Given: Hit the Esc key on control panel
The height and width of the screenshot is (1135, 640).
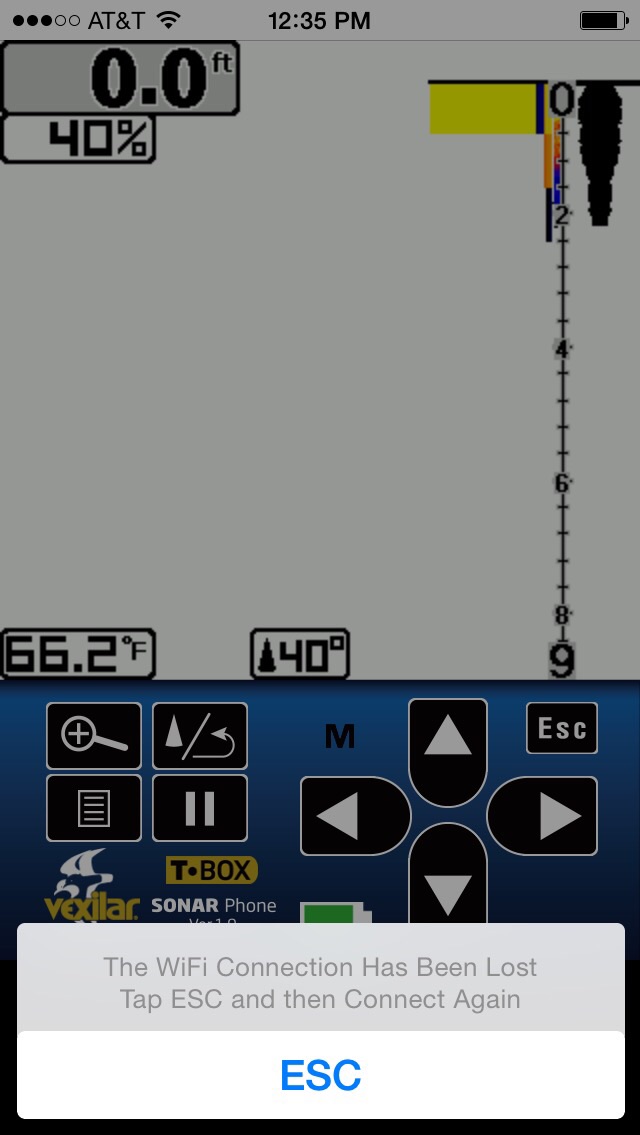Looking at the screenshot, I should [562, 728].
